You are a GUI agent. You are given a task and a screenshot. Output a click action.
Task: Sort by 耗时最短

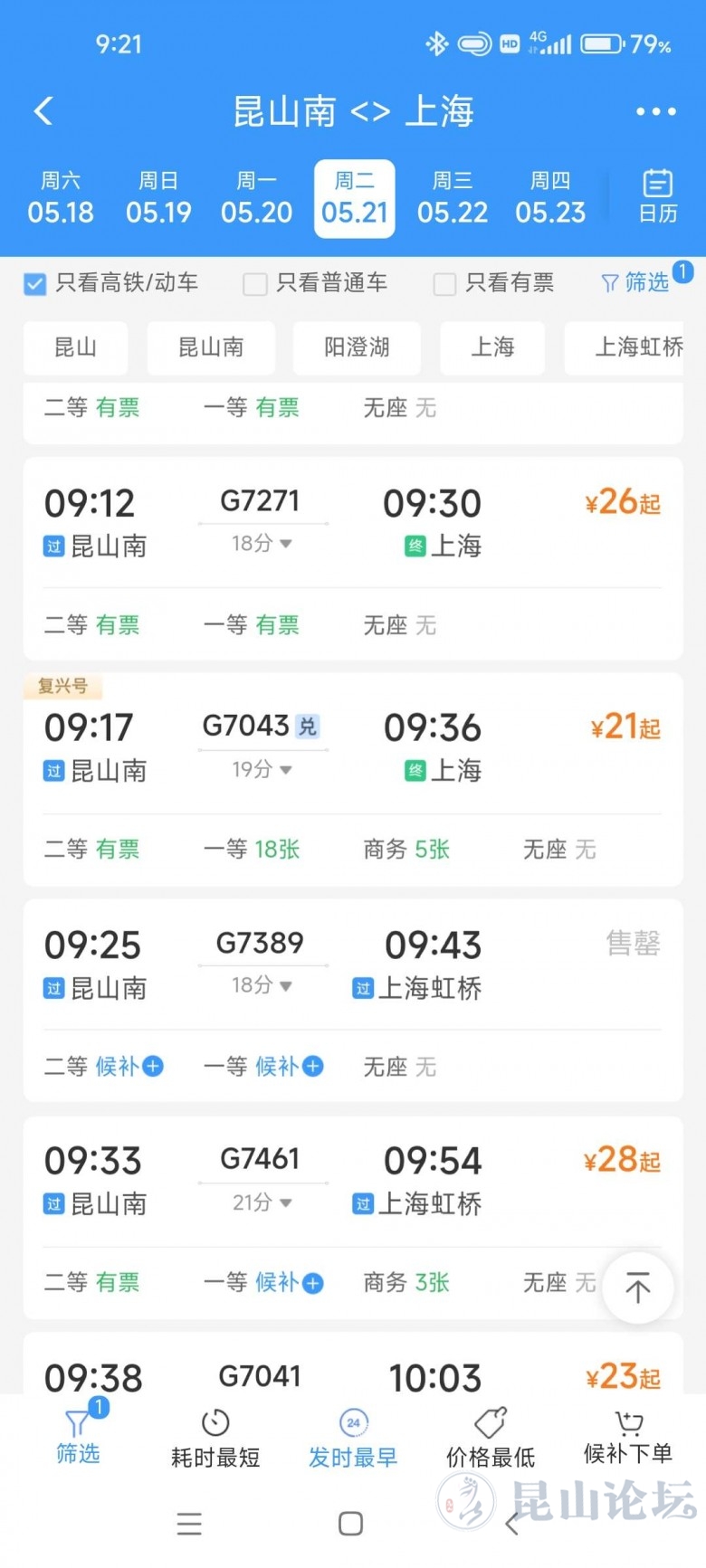coord(215,1441)
